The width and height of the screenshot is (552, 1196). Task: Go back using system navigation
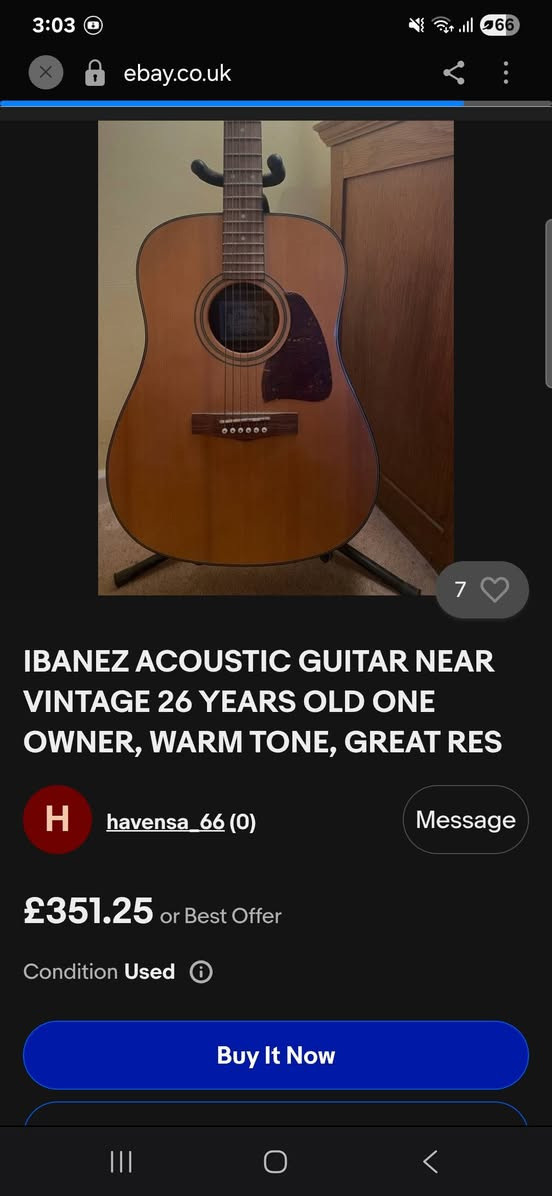[430, 1162]
